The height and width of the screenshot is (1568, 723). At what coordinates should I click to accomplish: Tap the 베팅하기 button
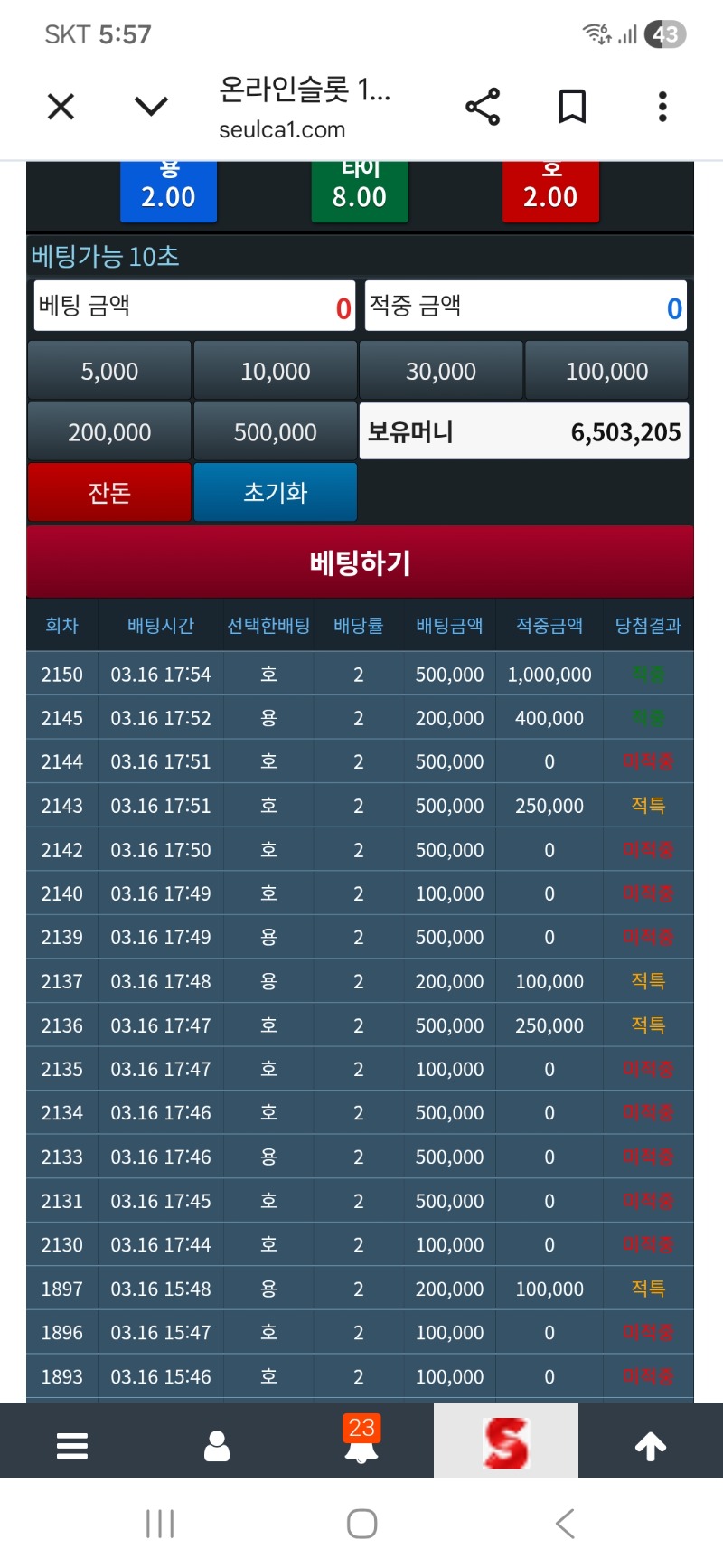point(360,562)
